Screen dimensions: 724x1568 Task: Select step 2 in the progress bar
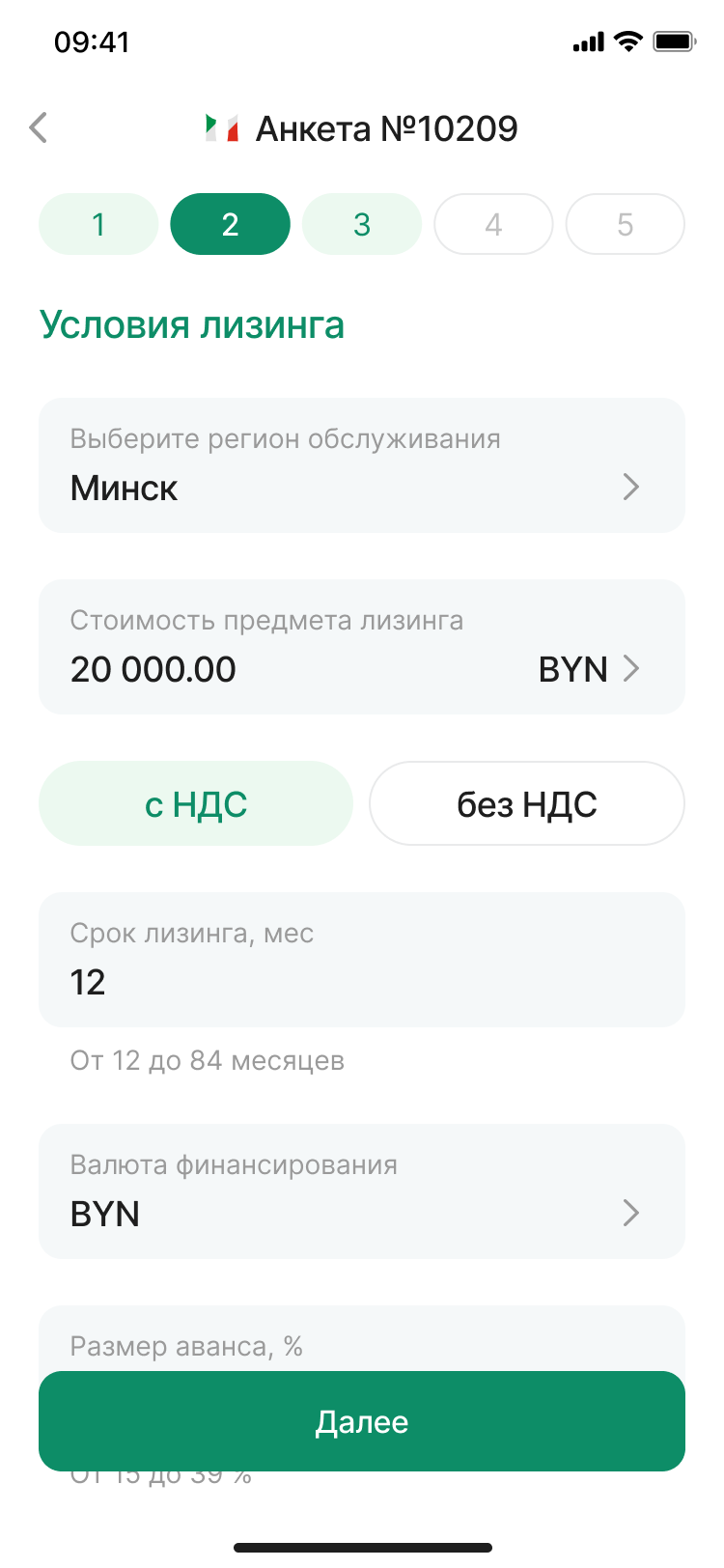(230, 224)
